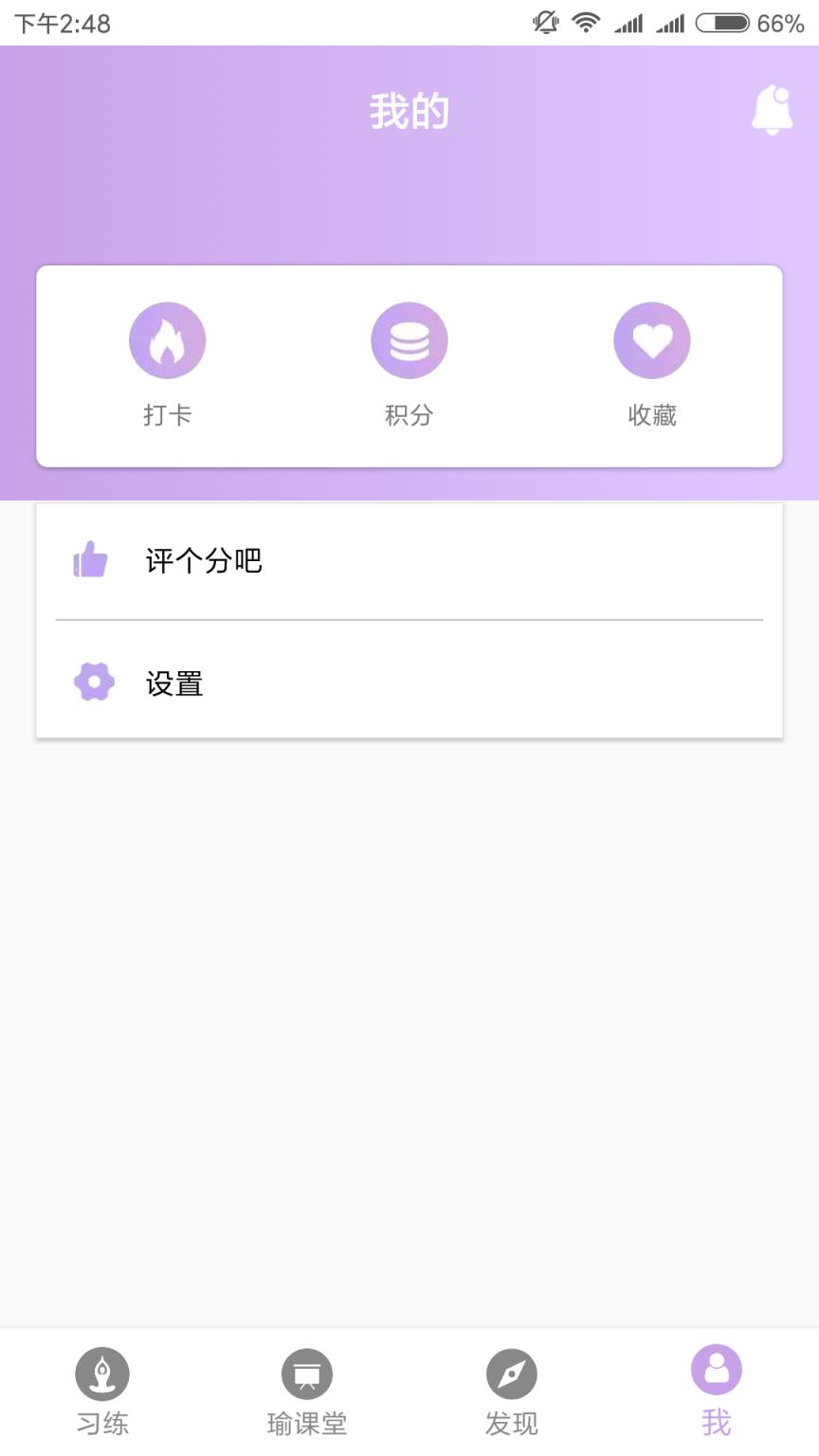The height and width of the screenshot is (1456, 819).
Task: Open notifications via the bell icon
Action: tap(773, 108)
